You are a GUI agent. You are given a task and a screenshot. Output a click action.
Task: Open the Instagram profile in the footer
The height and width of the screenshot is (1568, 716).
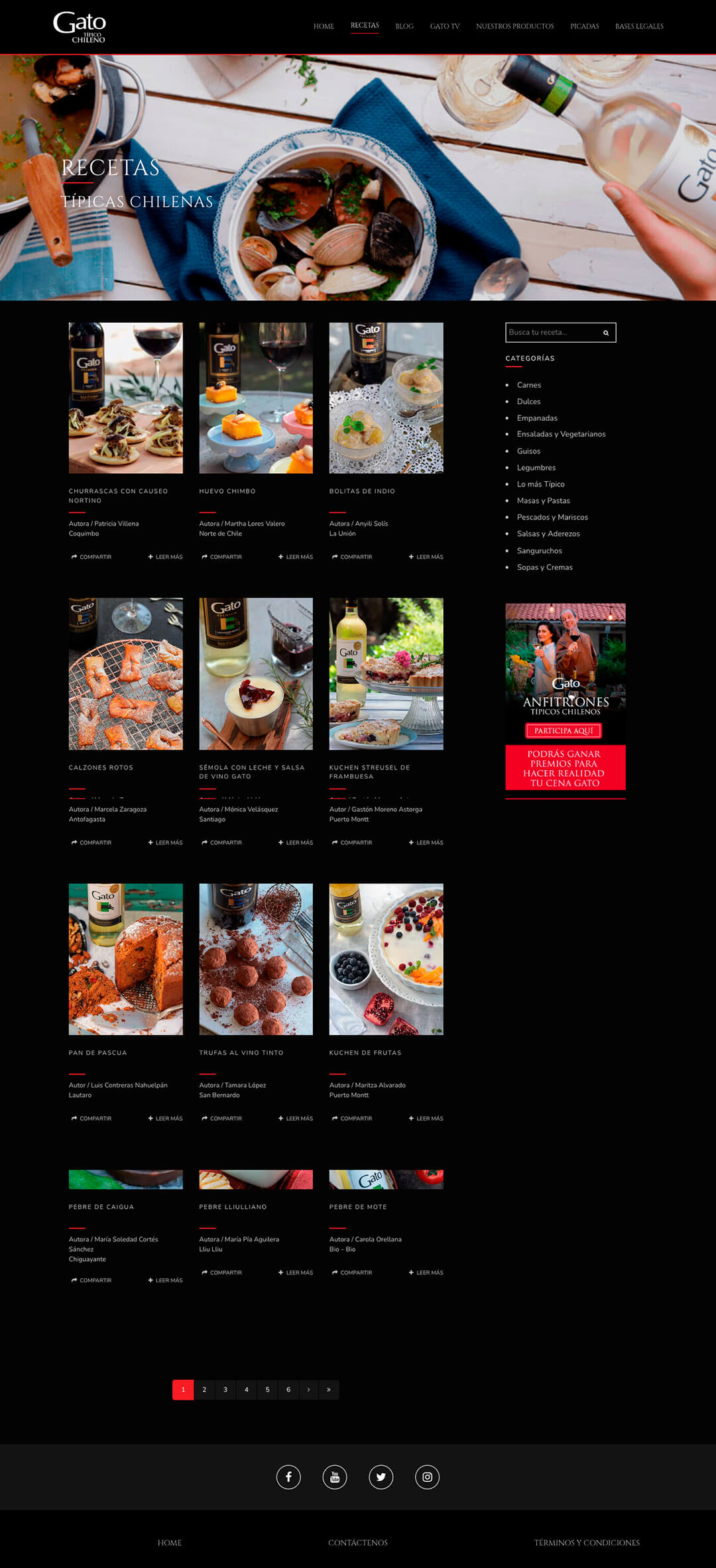pos(427,1477)
